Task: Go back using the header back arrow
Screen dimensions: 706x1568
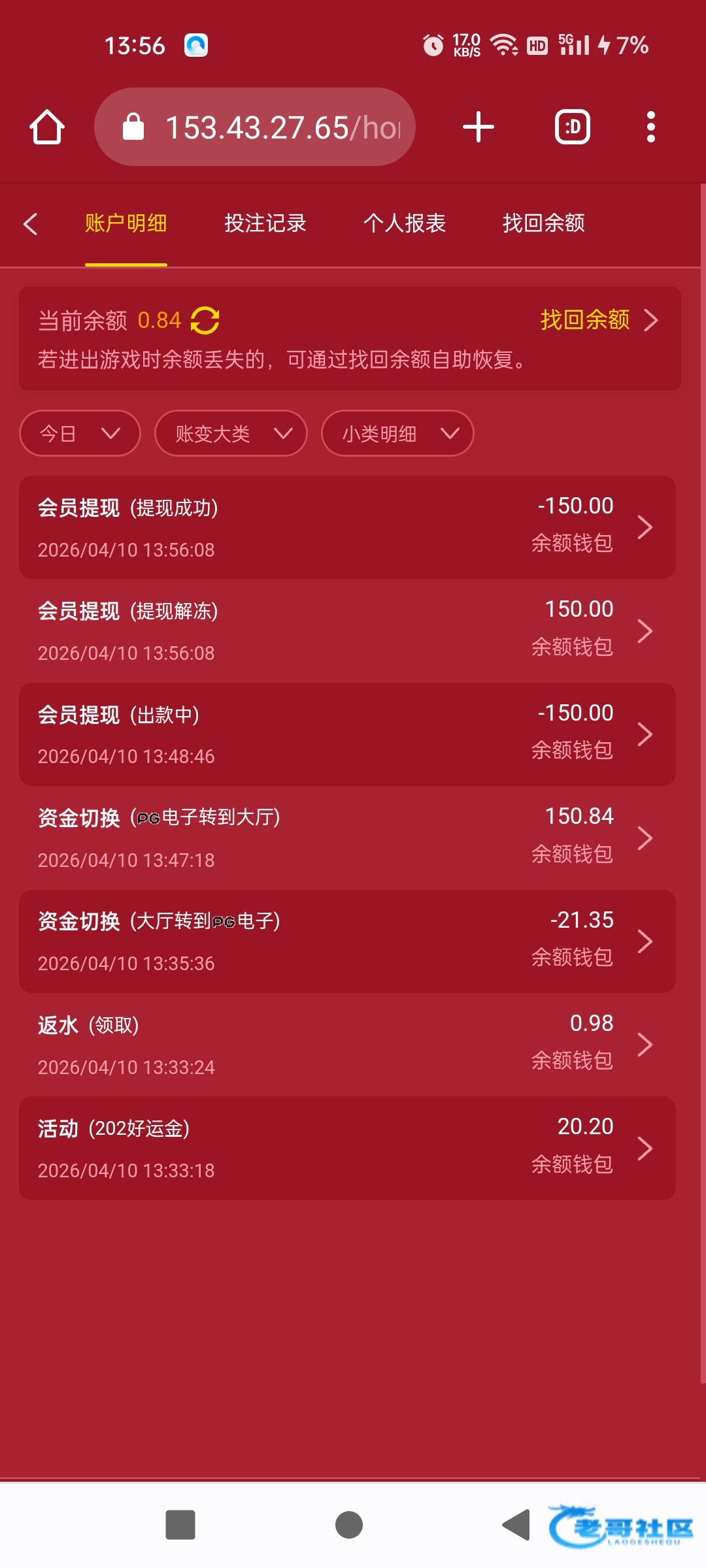Action: tap(30, 223)
